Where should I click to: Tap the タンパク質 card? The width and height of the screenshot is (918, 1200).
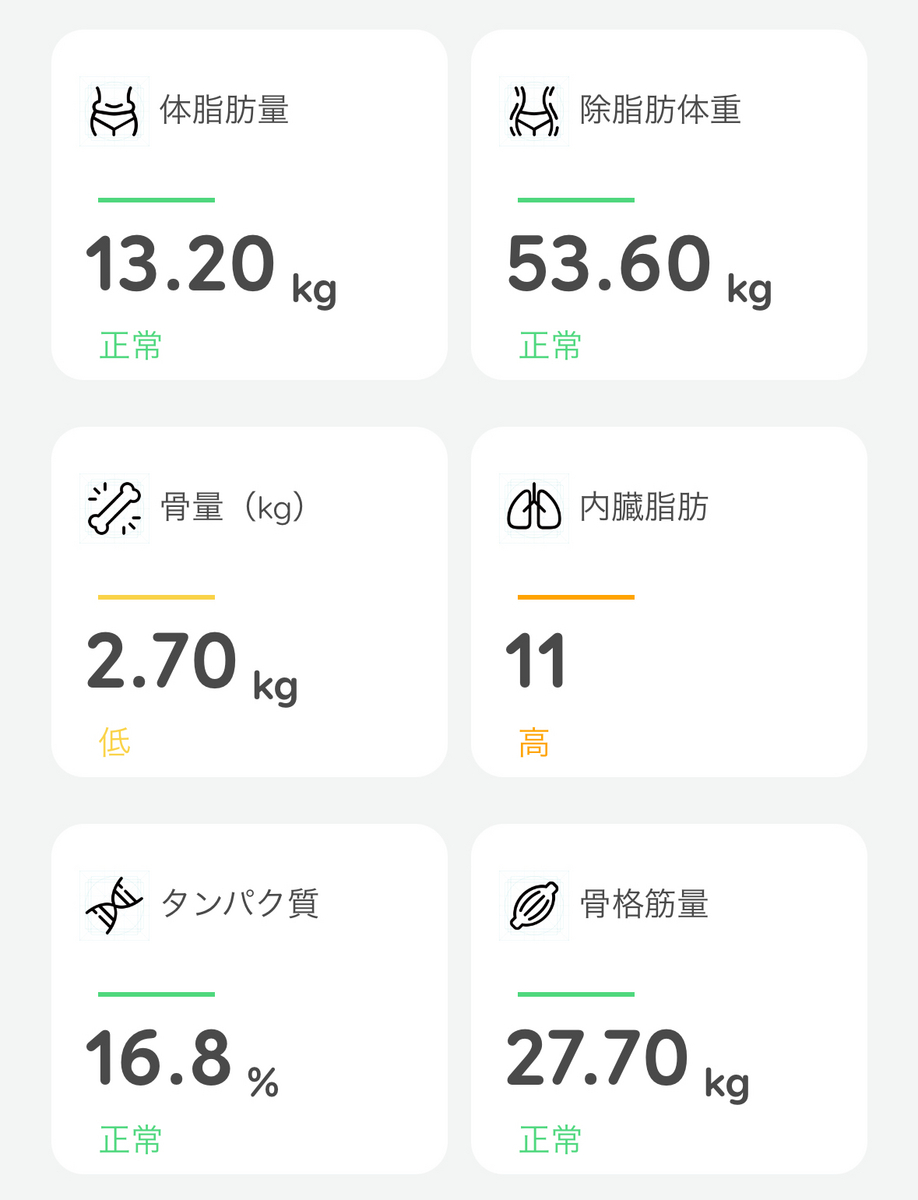pos(249,999)
